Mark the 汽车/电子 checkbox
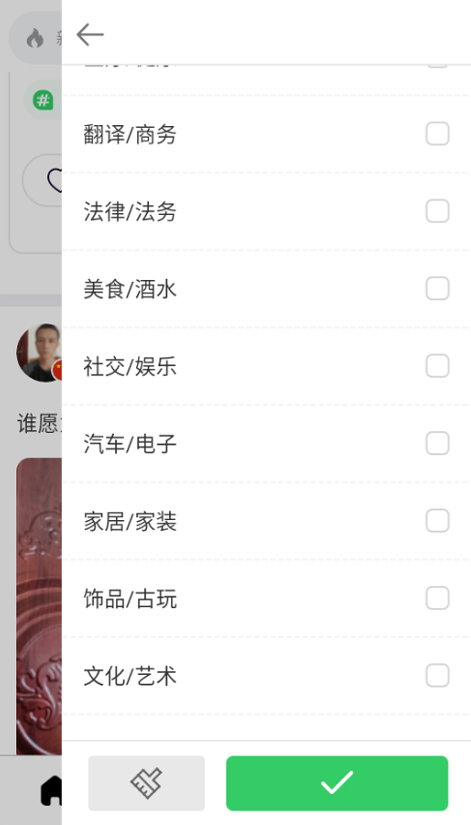471x825 pixels. [x=437, y=443]
